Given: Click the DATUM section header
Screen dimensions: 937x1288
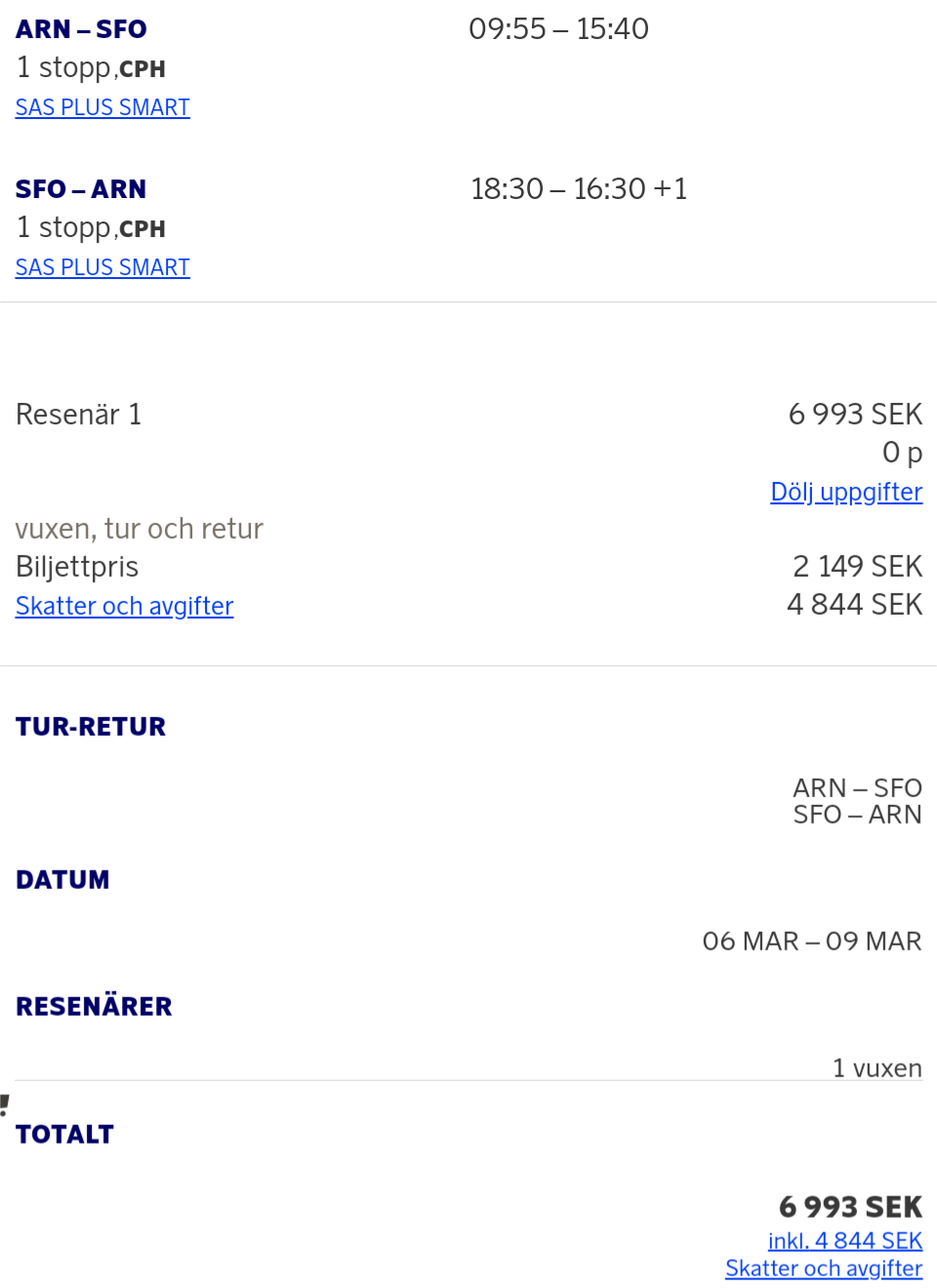Looking at the screenshot, I should (x=62, y=878).
